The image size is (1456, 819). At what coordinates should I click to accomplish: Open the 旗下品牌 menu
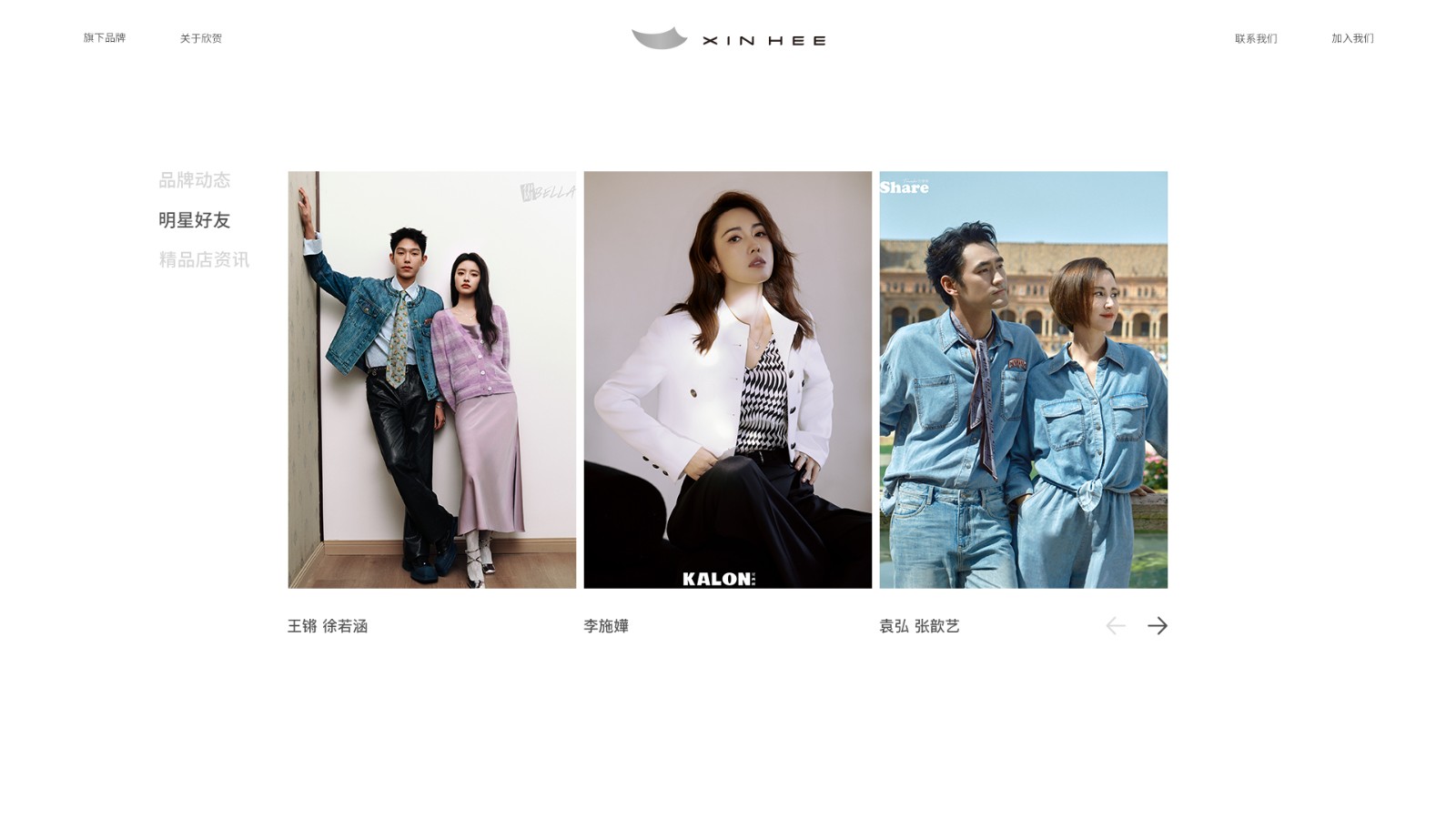tap(105, 38)
